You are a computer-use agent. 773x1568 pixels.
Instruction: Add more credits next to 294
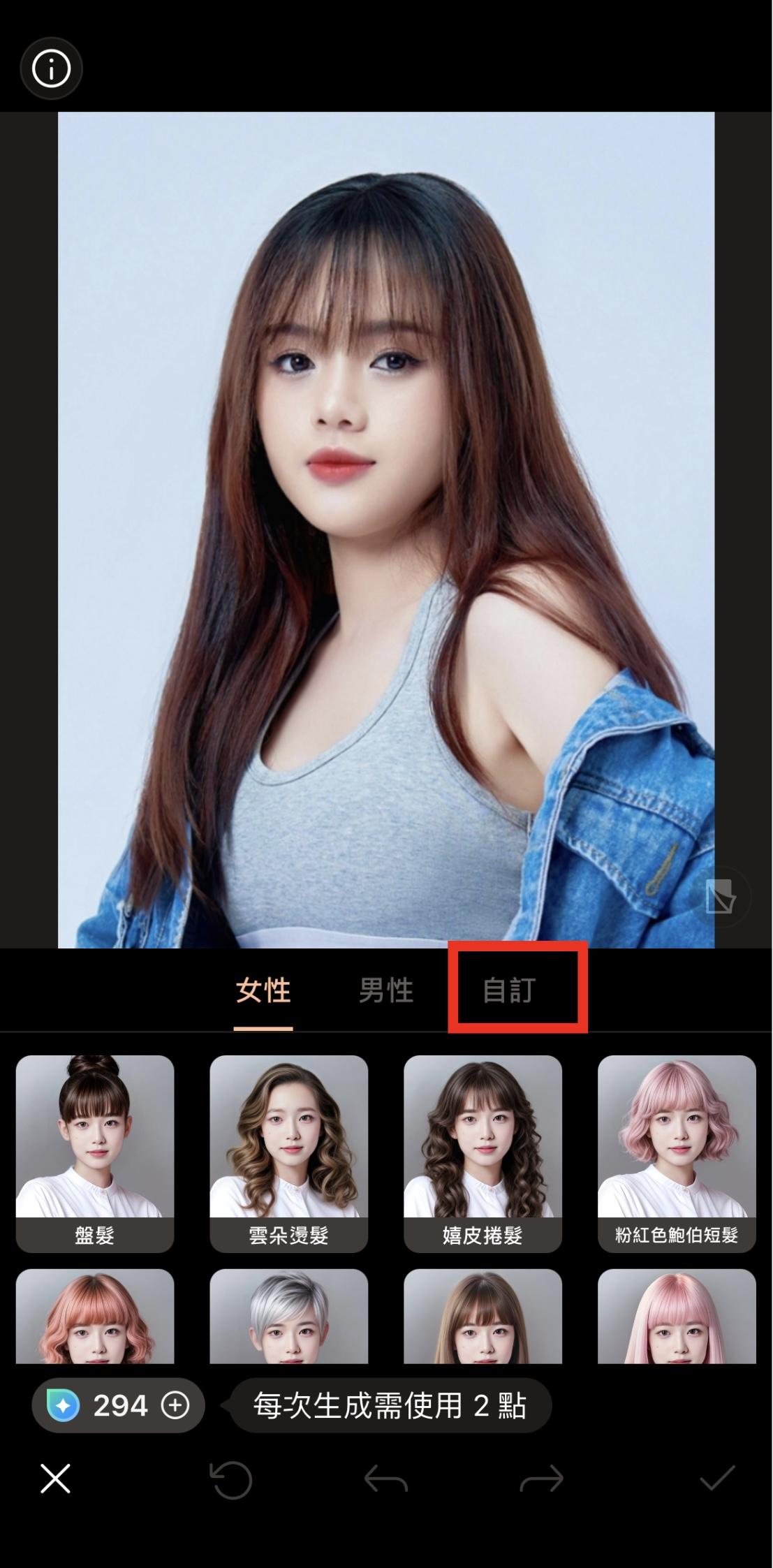pos(175,1405)
